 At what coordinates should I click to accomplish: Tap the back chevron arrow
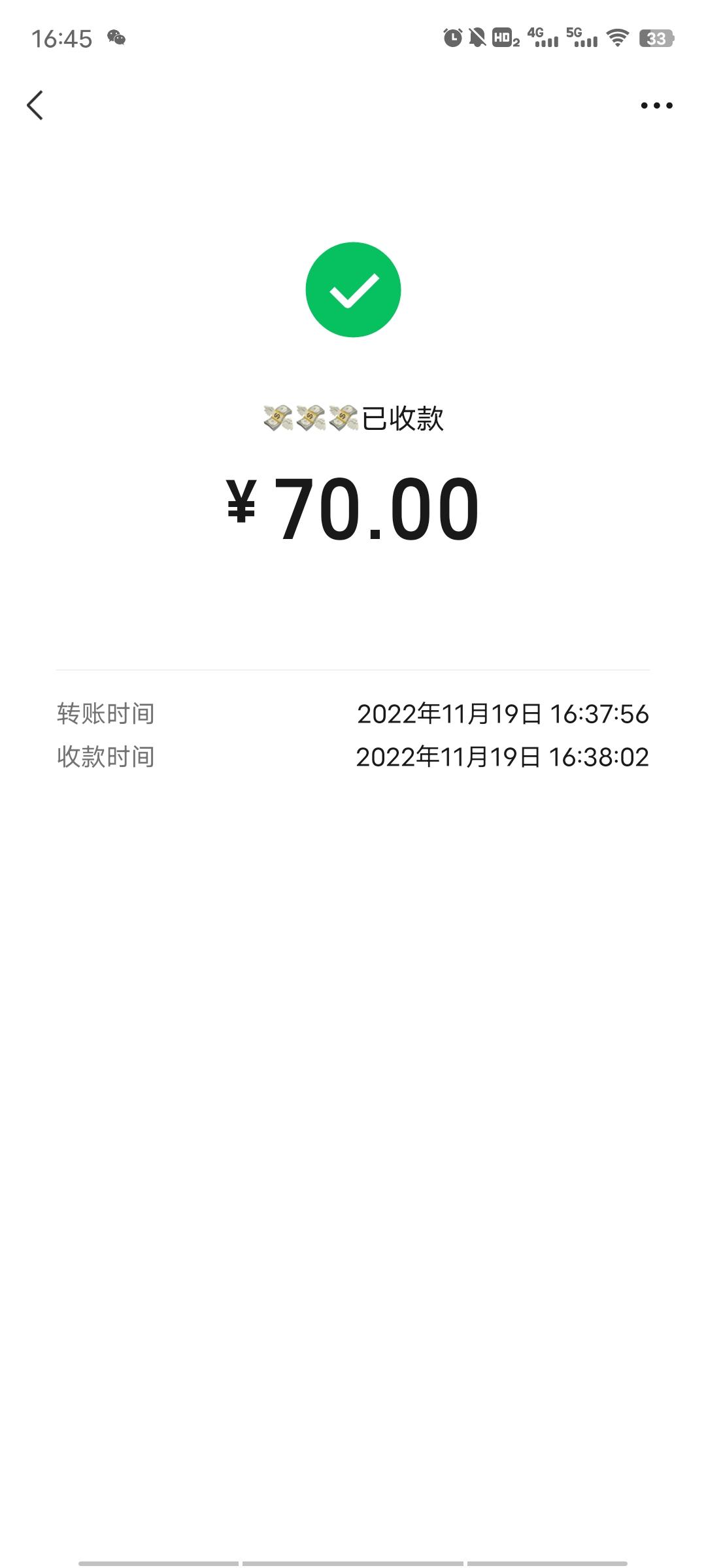[36, 105]
